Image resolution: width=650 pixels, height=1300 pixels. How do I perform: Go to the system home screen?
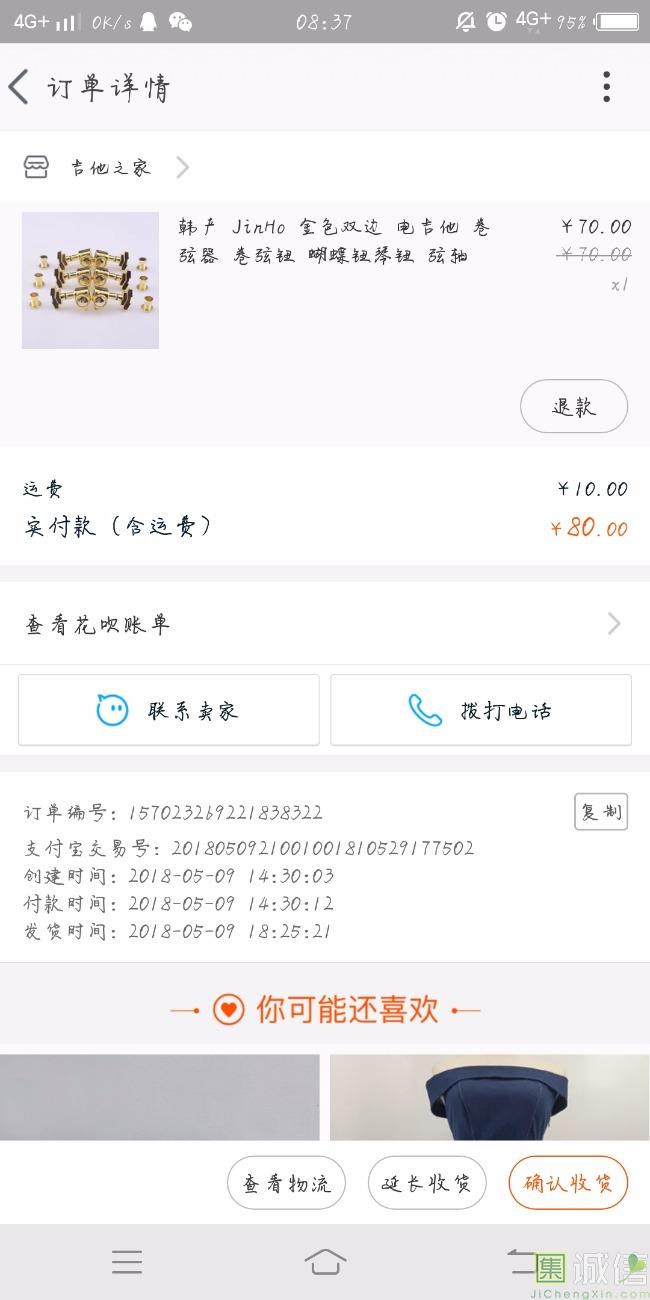(x=325, y=1262)
